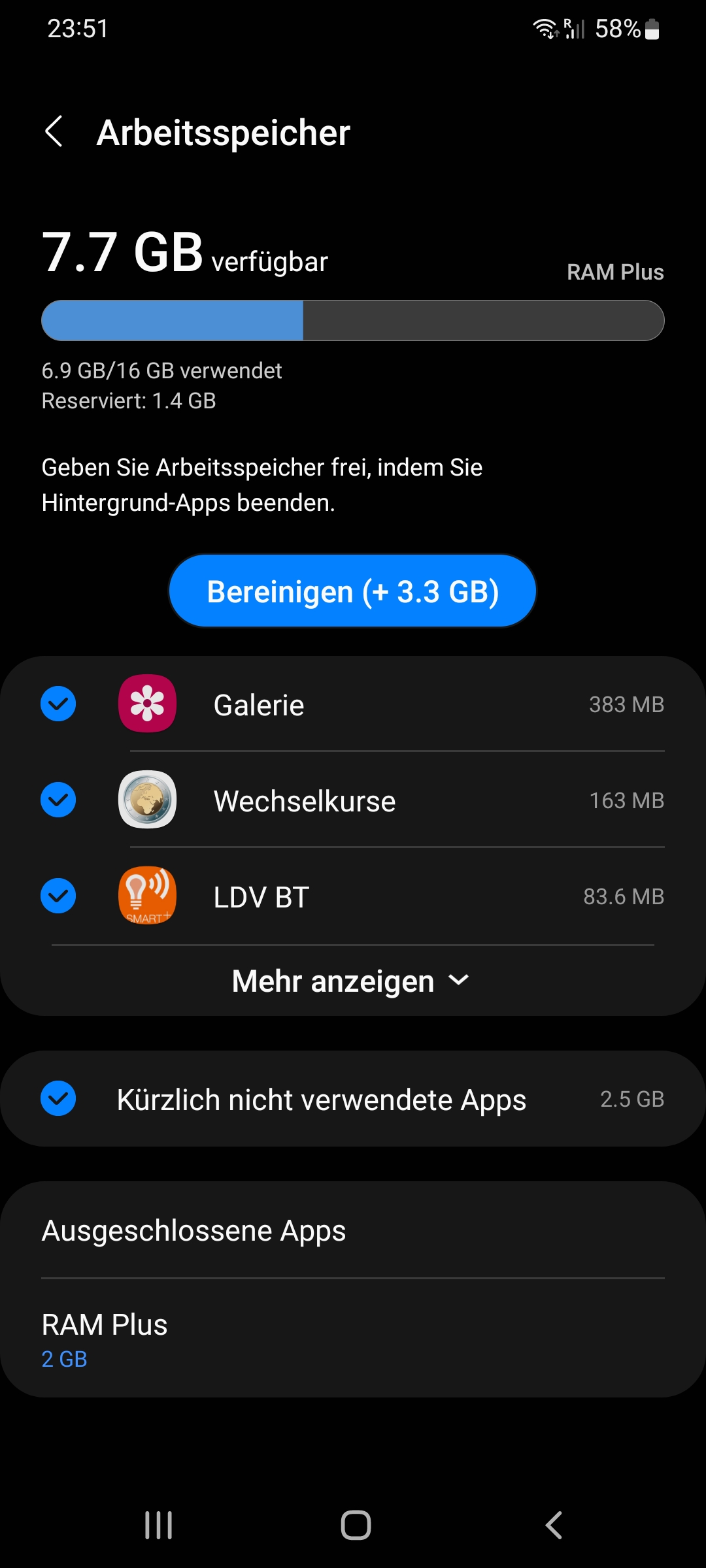
Task: Tap the Wi-Fi status icon
Action: click(544, 28)
